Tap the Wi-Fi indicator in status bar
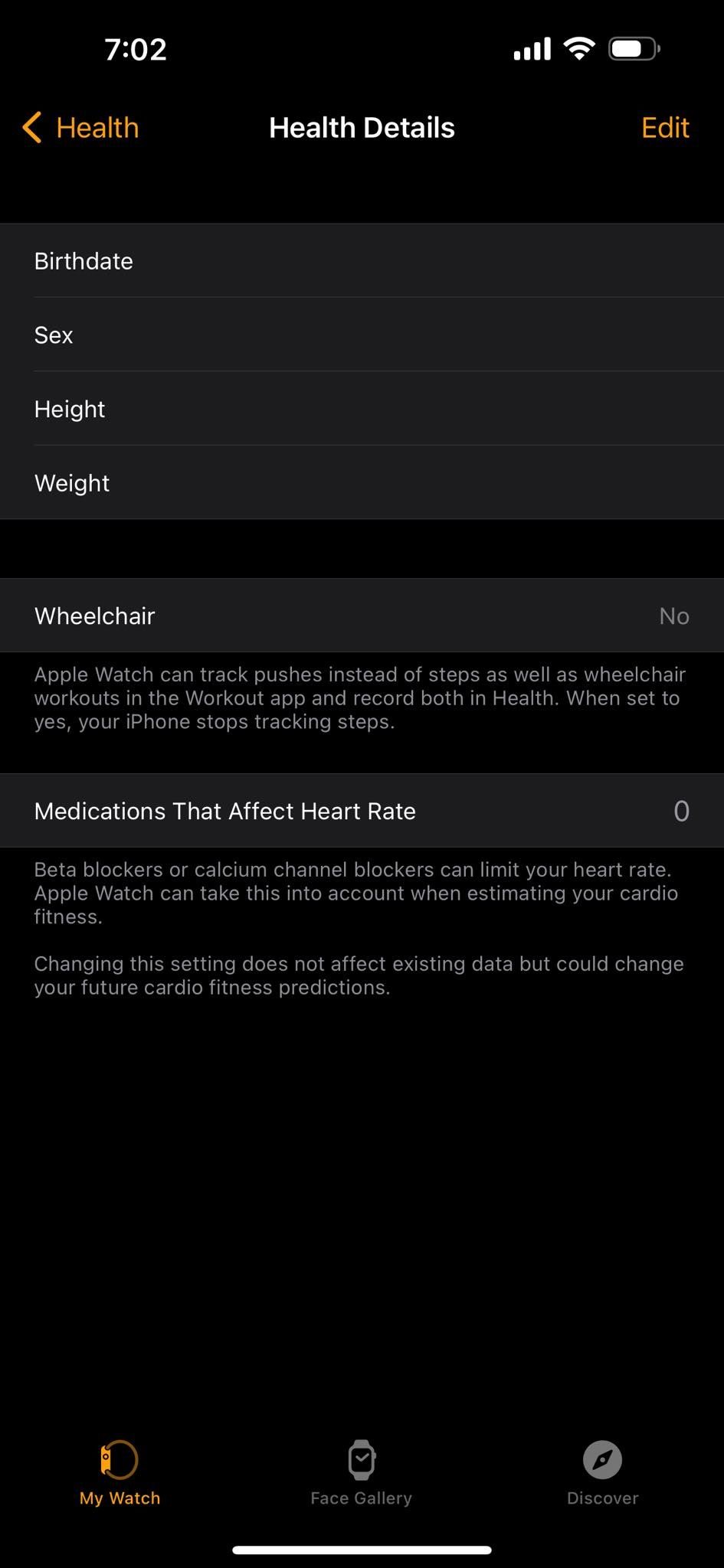Viewport: 724px width, 1568px height. pos(579,47)
